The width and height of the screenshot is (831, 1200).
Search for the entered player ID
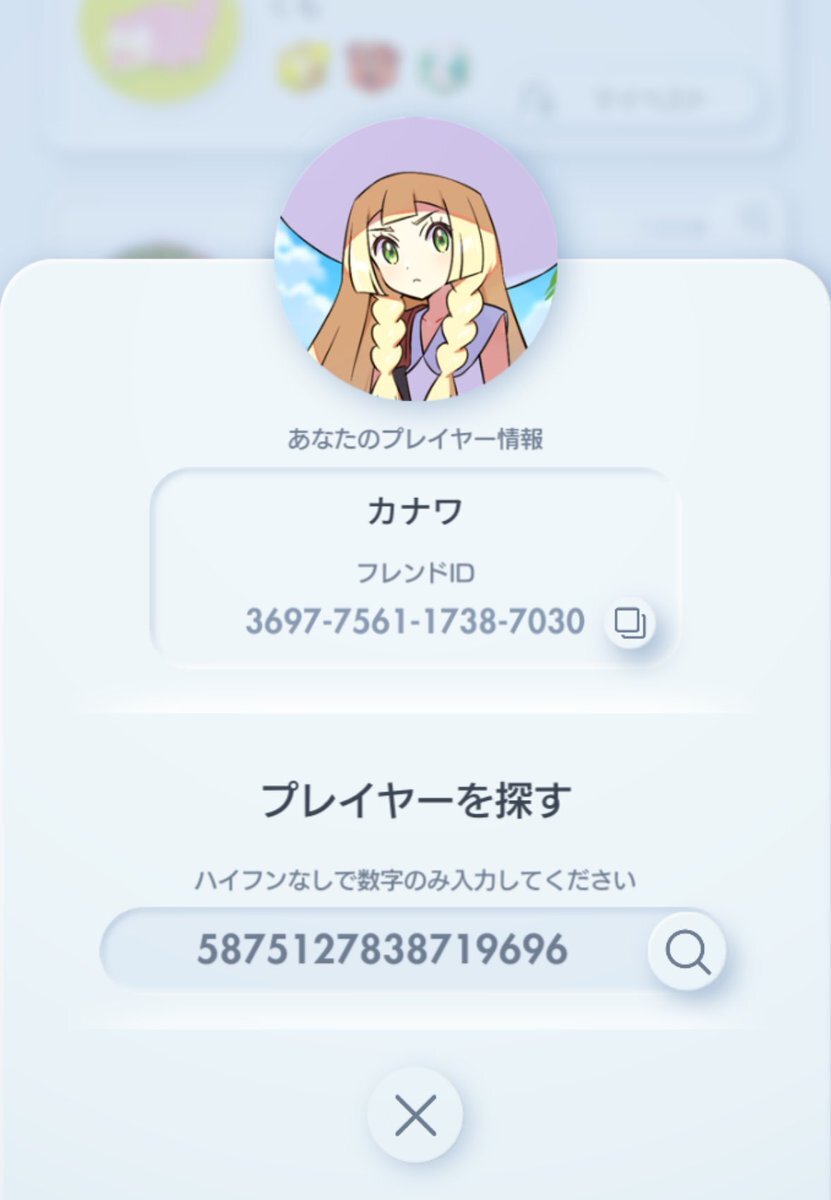coord(687,950)
